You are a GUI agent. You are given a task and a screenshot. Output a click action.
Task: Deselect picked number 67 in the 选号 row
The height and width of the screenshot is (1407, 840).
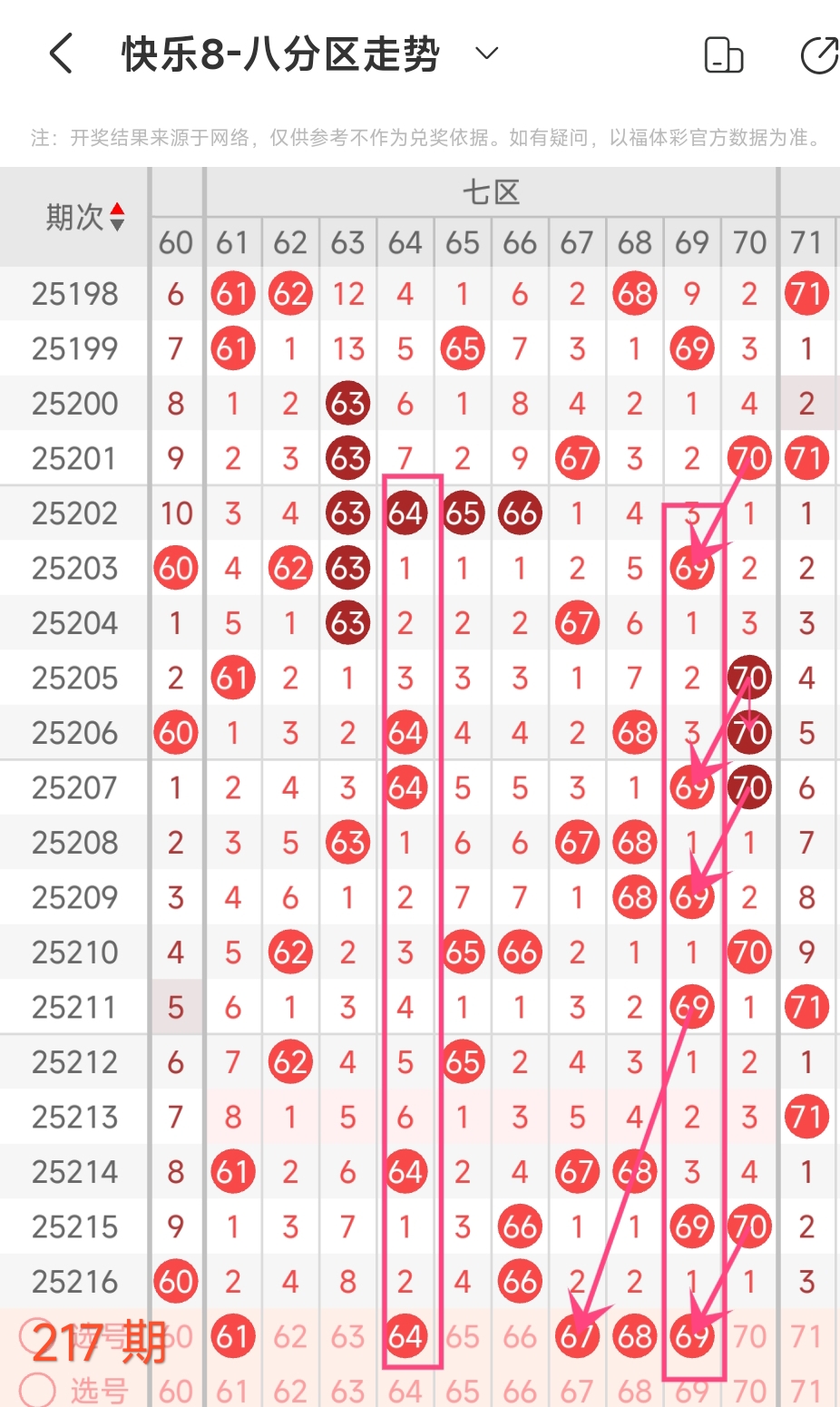pyautogui.click(x=577, y=1336)
